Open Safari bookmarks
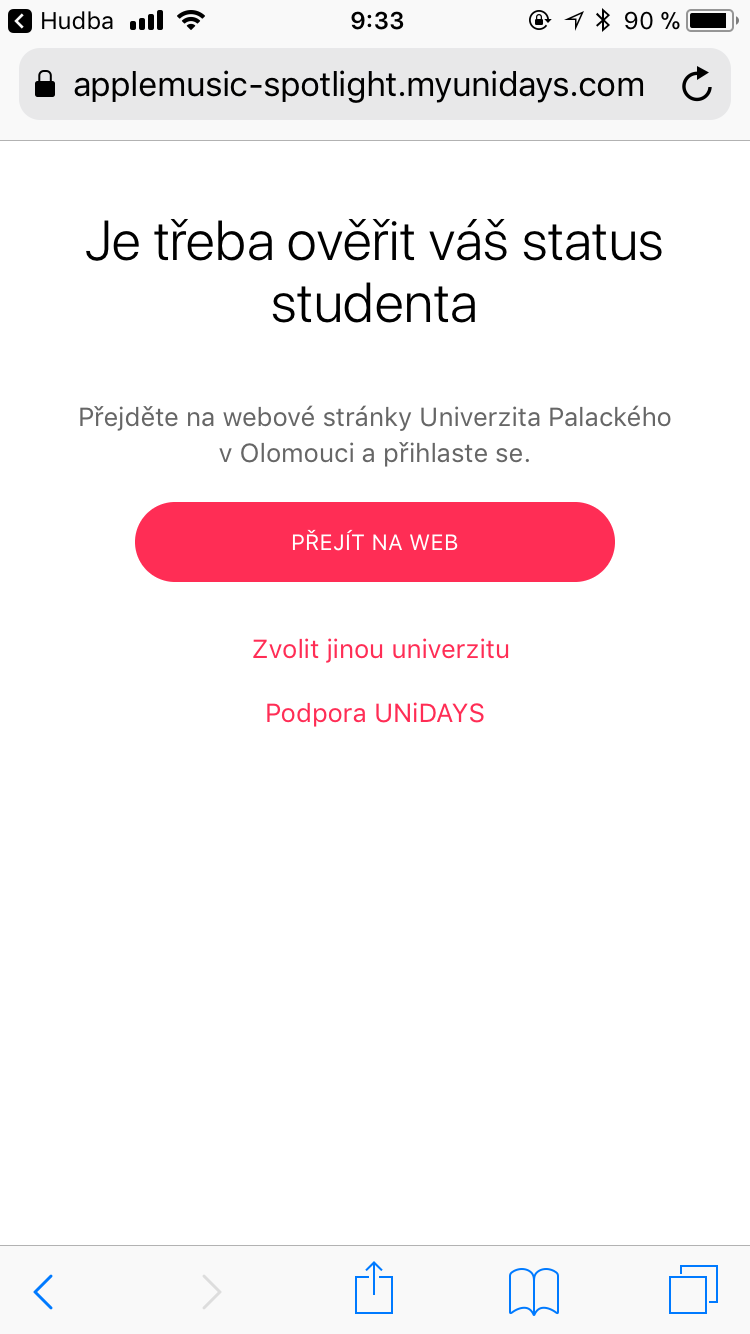 [533, 1290]
